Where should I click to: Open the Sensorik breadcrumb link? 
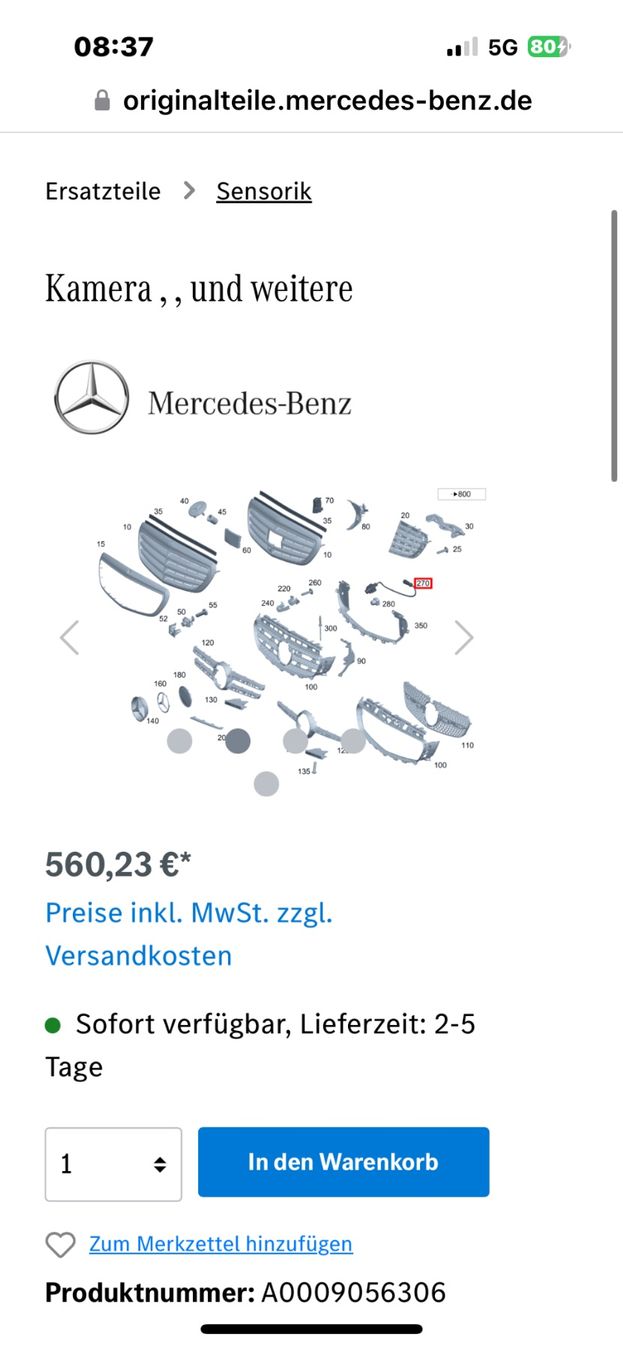(x=263, y=191)
